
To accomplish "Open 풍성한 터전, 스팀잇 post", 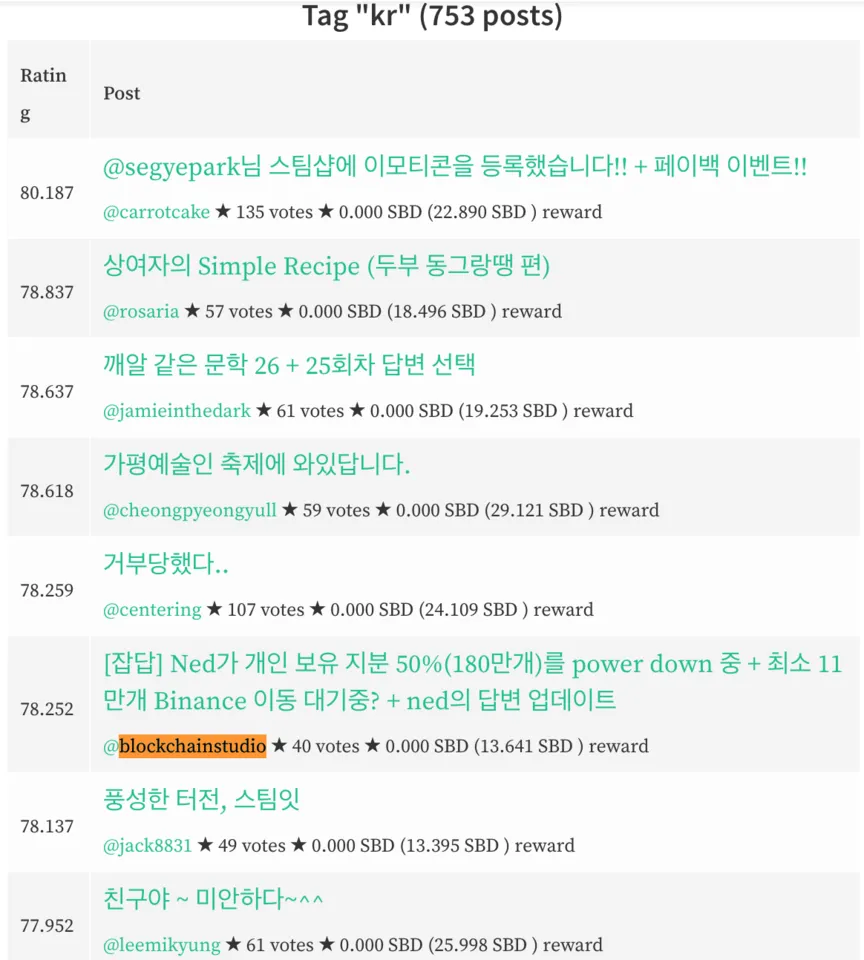I will pos(201,800).
